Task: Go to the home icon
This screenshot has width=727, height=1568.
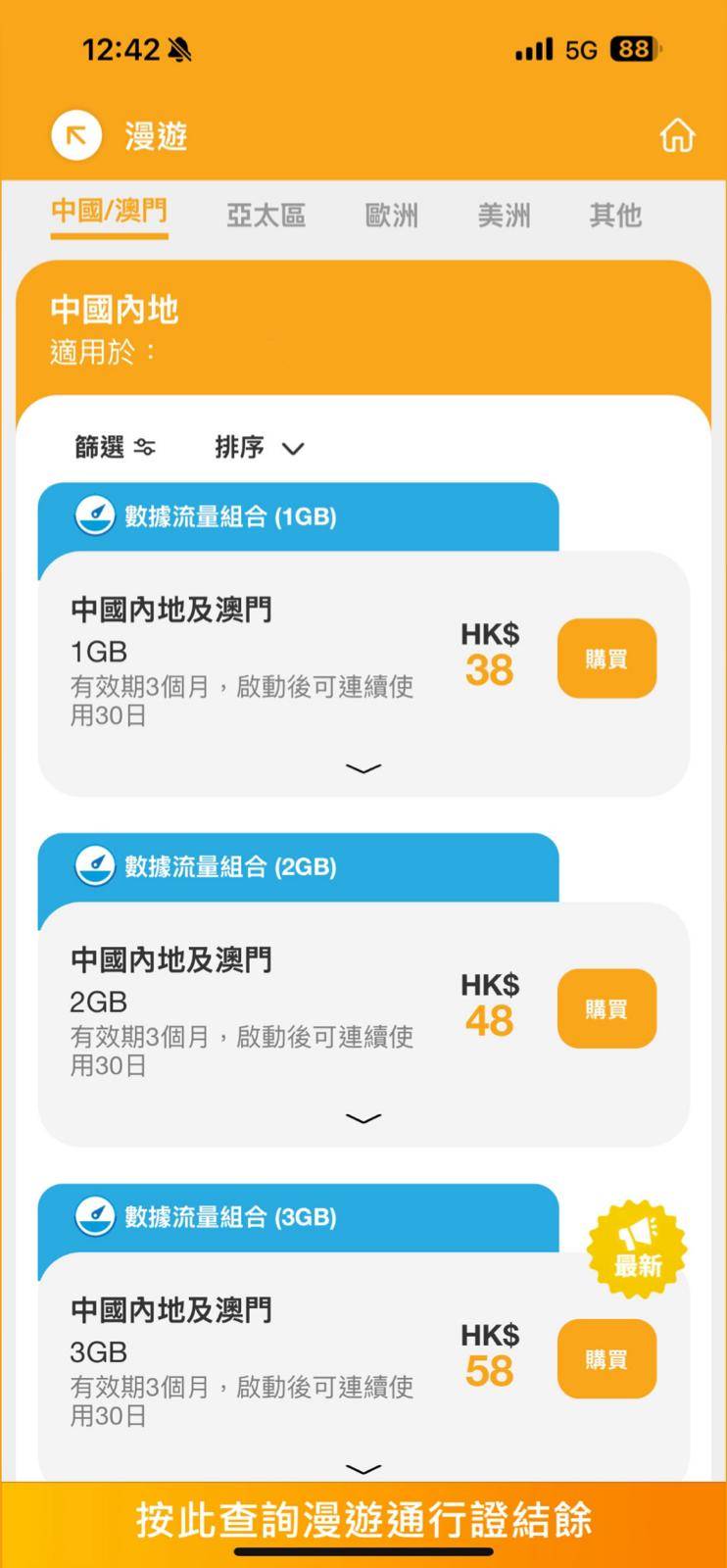Action: (x=677, y=135)
